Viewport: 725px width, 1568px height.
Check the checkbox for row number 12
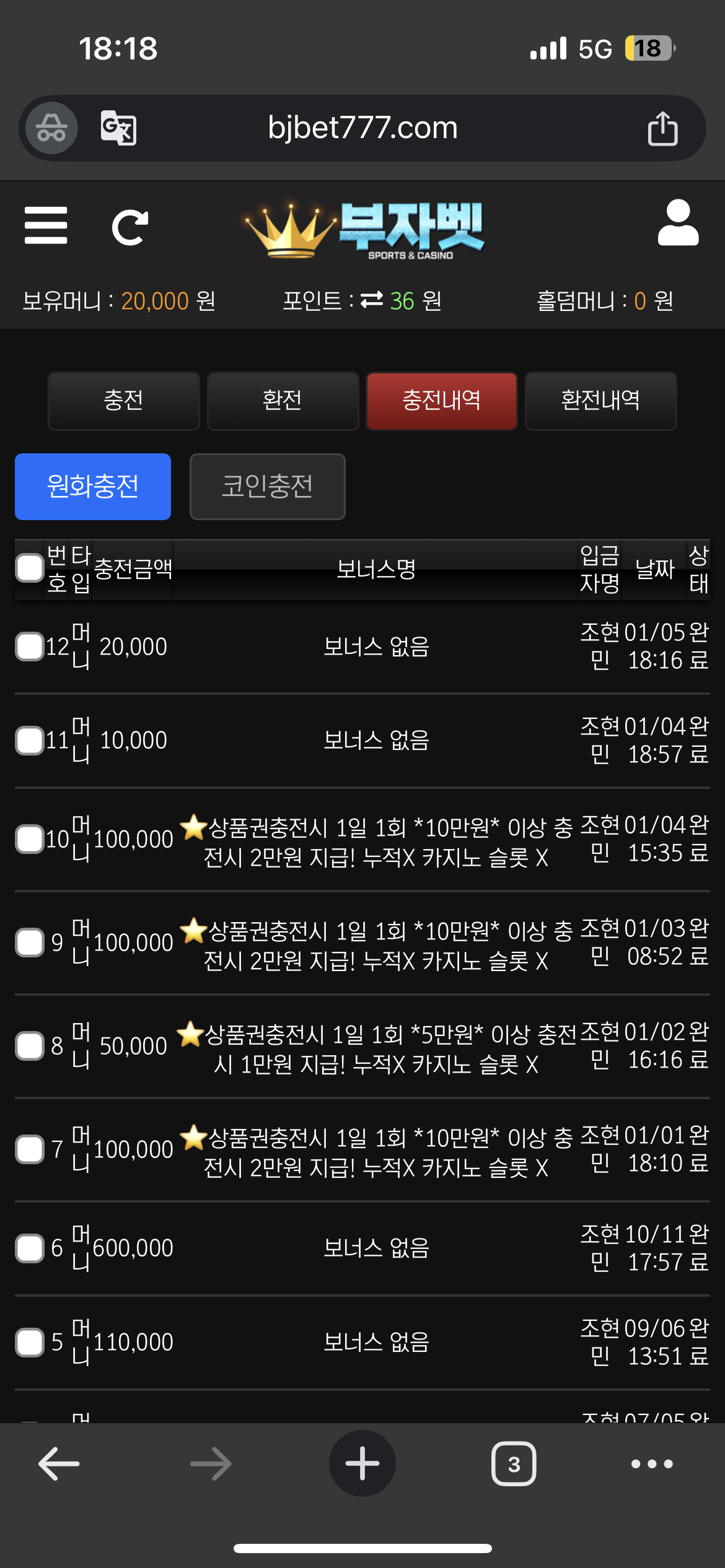(x=30, y=647)
